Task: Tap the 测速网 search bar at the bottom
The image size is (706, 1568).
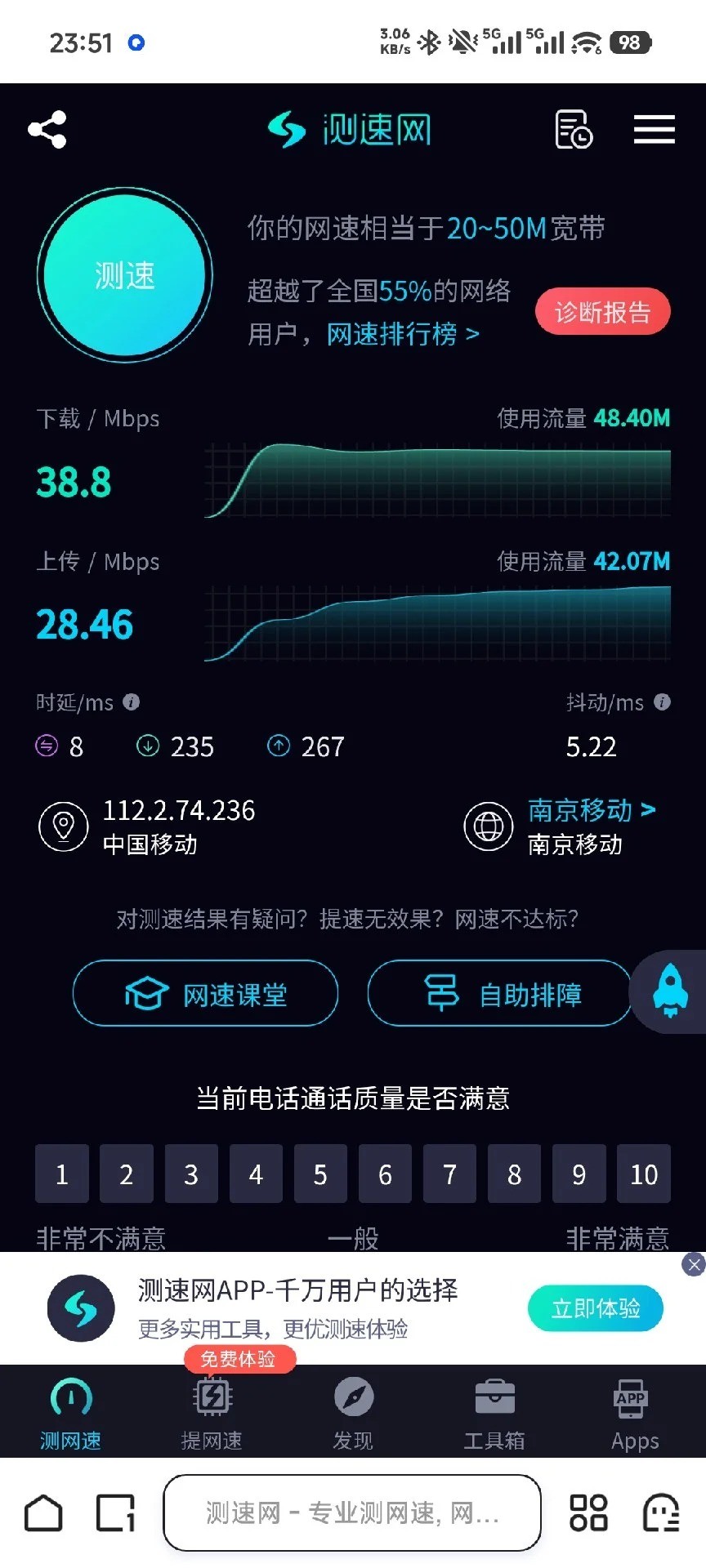Action: click(351, 1512)
